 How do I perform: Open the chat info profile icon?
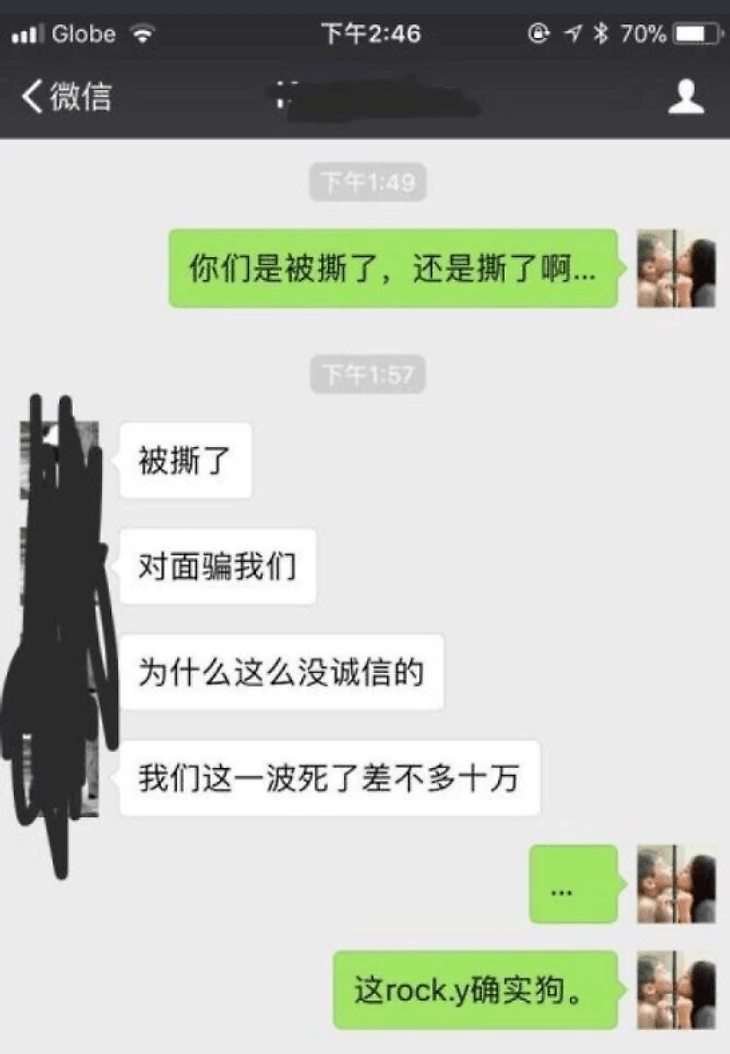click(686, 97)
